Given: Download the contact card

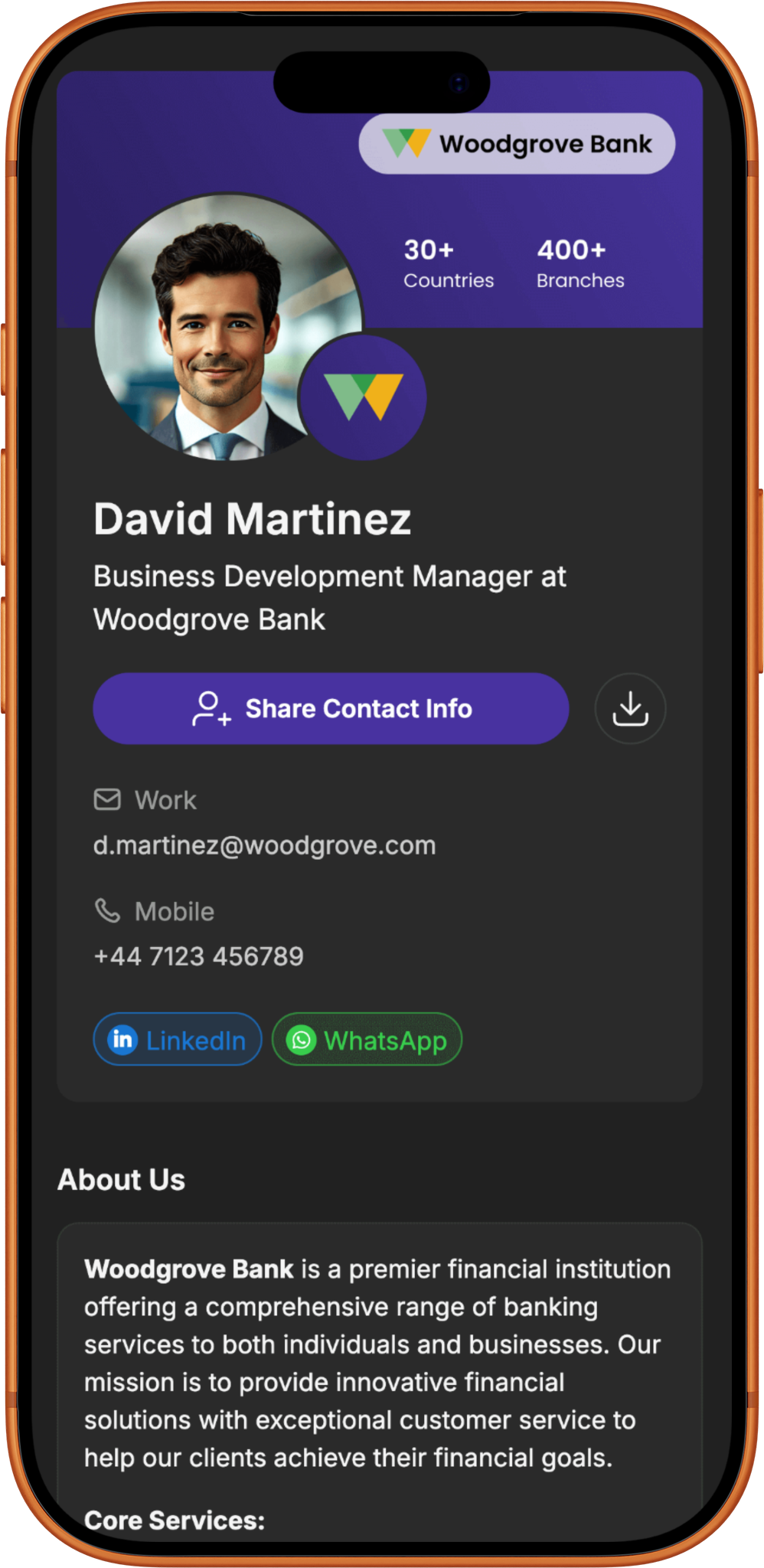Looking at the screenshot, I should [x=630, y=708].
